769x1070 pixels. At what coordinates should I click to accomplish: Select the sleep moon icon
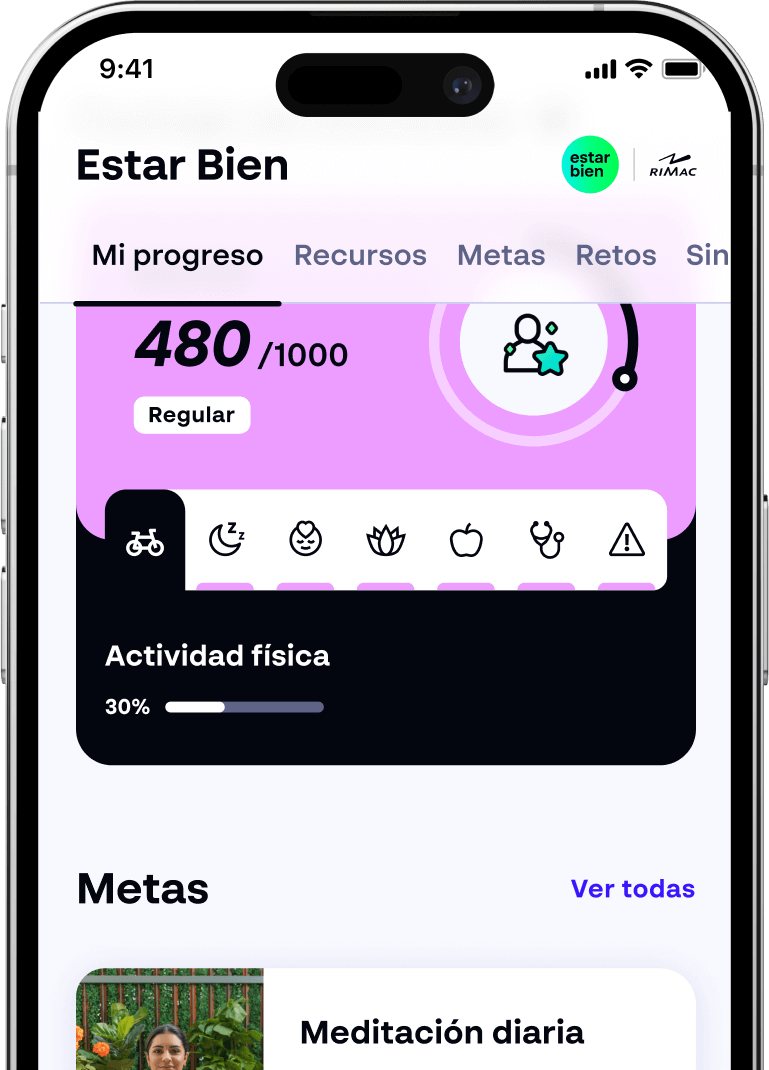pos(226,540)
